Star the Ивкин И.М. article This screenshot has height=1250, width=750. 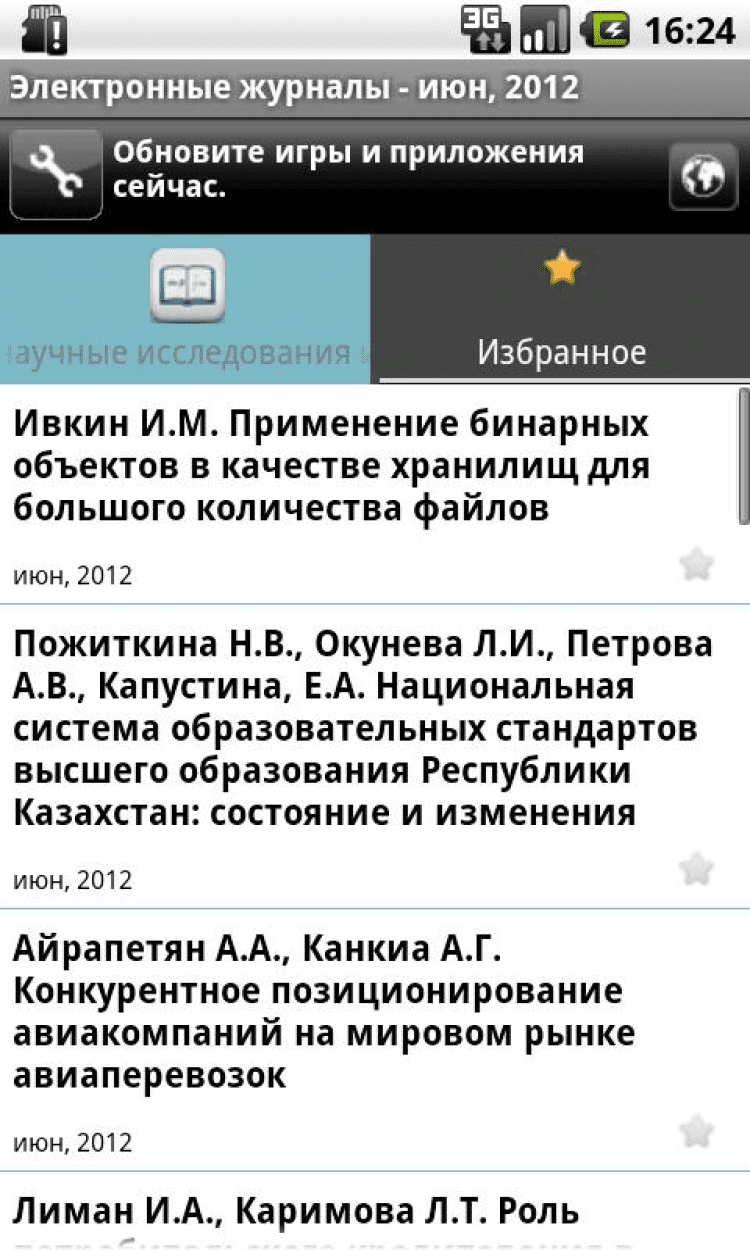pyautogui.click(x=696, y=565)
